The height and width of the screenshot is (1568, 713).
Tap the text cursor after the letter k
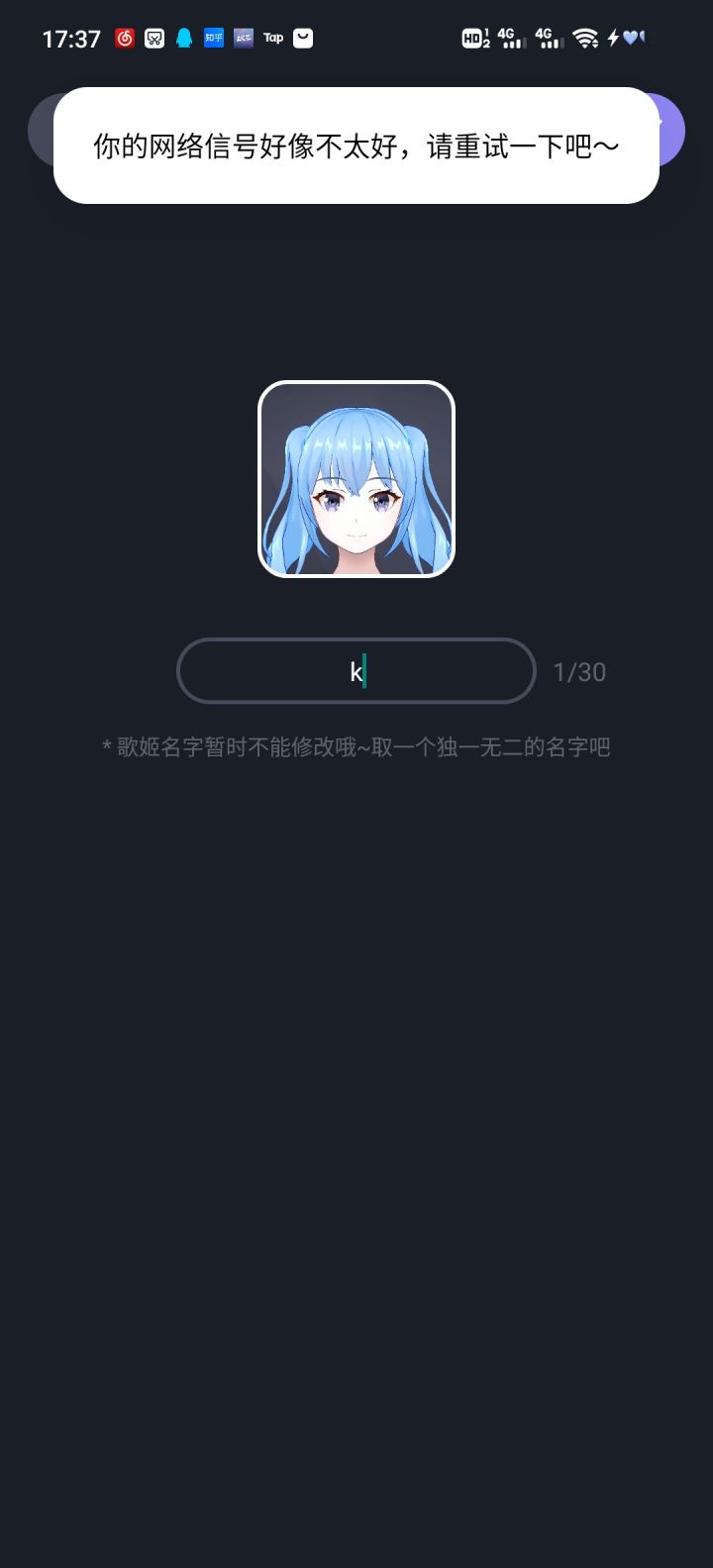364,671
